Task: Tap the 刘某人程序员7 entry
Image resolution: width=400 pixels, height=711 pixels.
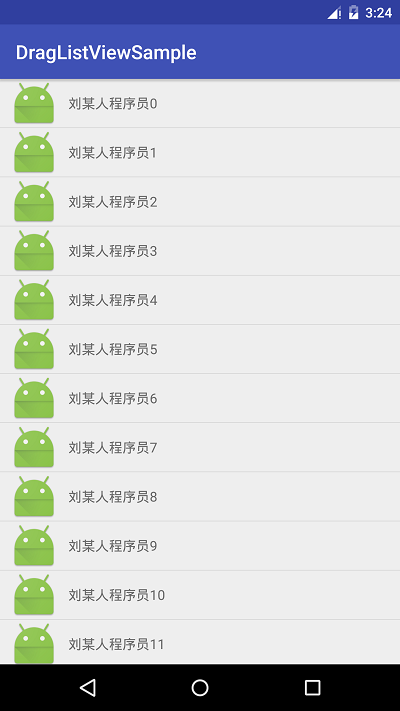Action: click(x=200, y=448)
